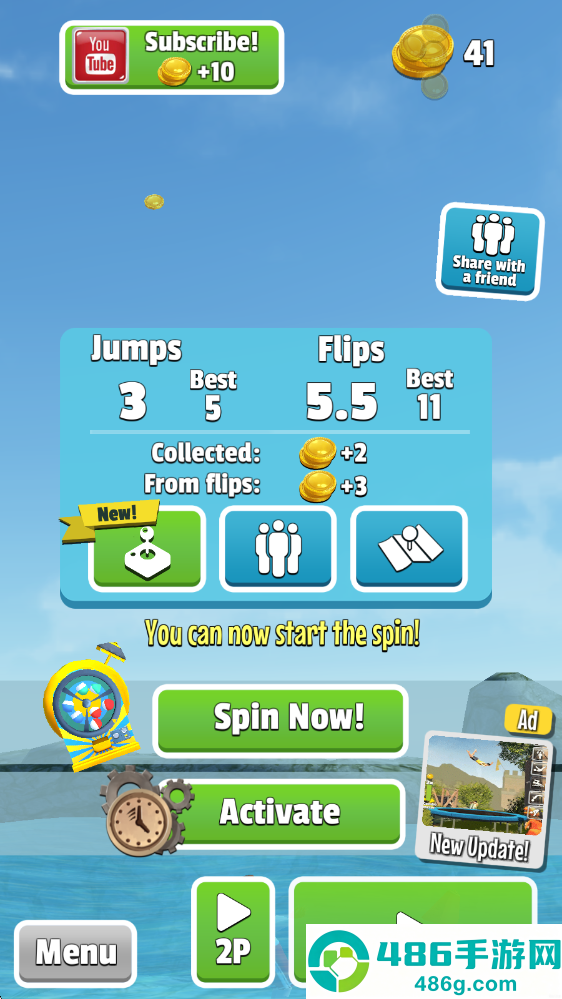Share with a friend
562x999 pixels.
click(489, 252)
